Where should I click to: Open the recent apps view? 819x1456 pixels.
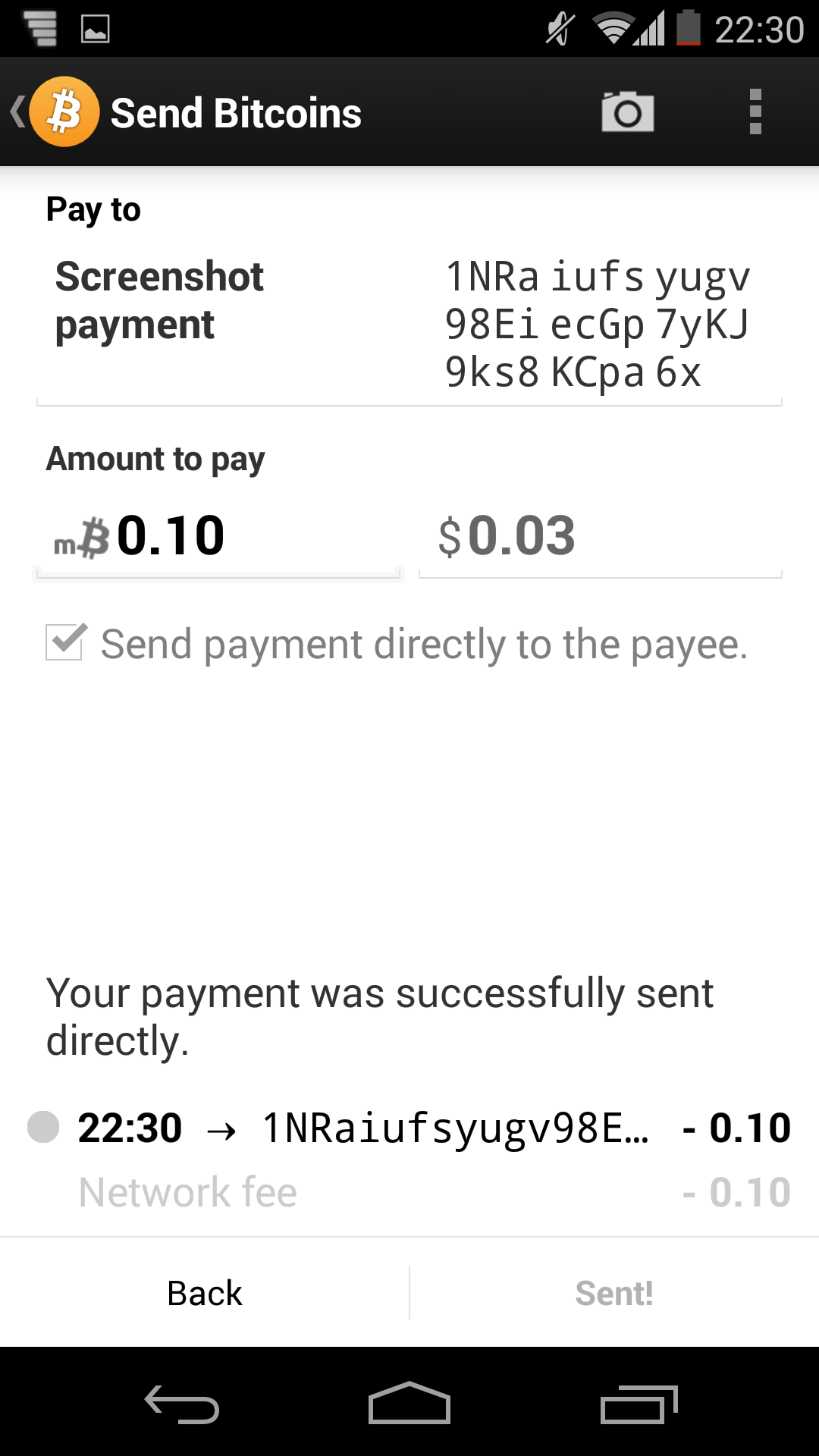coord(639,1403)
